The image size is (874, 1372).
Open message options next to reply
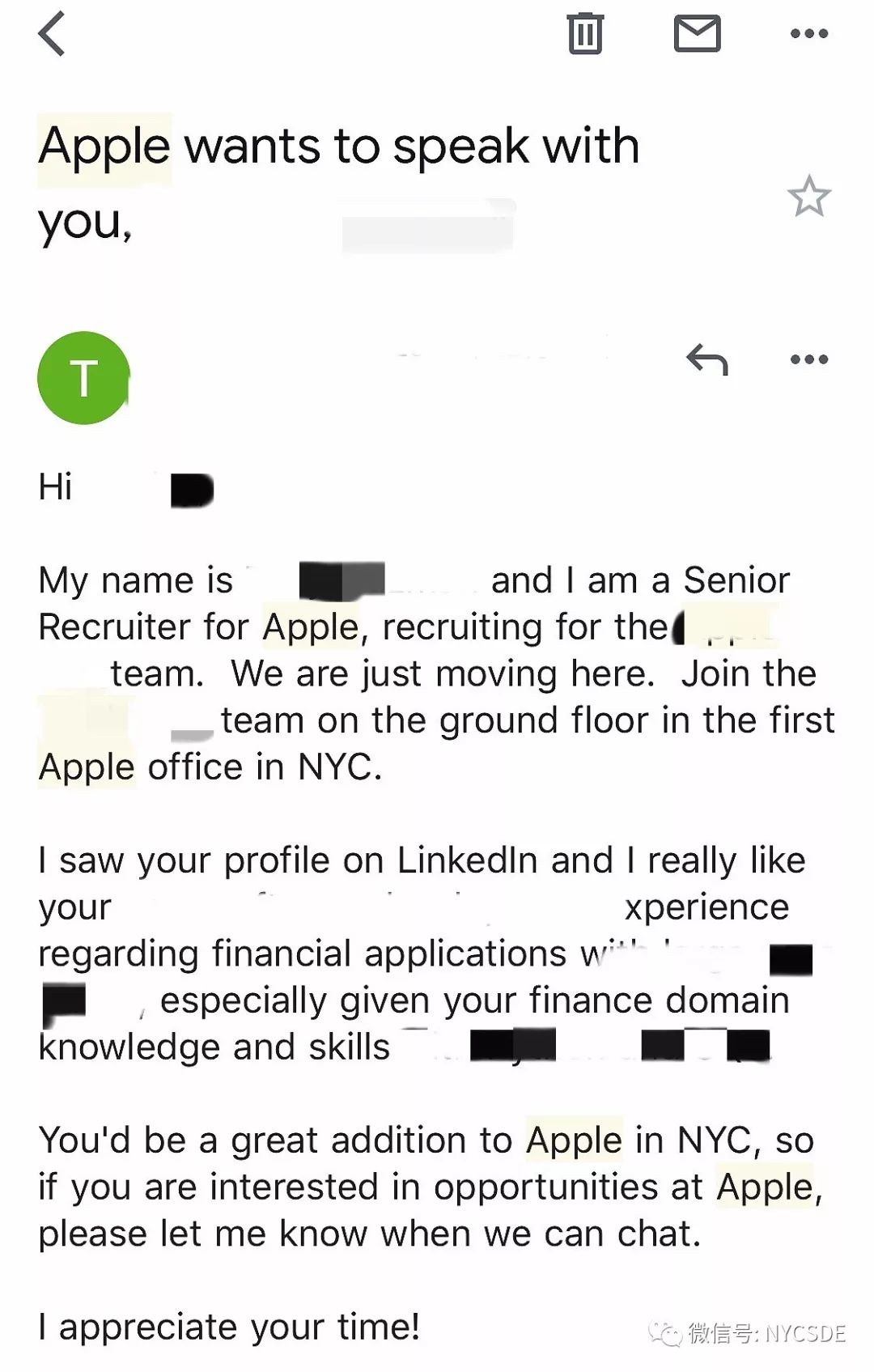click(x=808, y=359)
